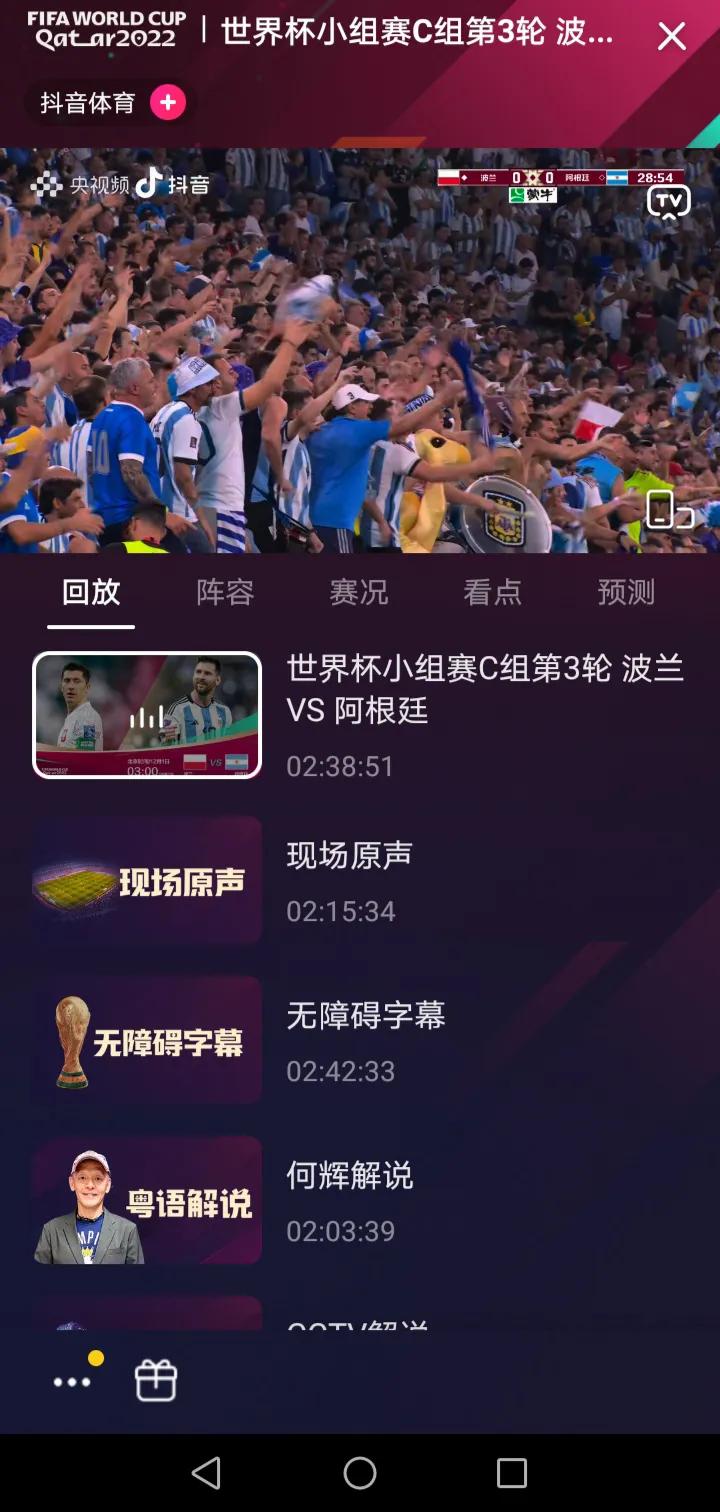
Task: Play the 波兰 VS 阿根廷 replay thumbnail
Action: (x=146, y=716)
